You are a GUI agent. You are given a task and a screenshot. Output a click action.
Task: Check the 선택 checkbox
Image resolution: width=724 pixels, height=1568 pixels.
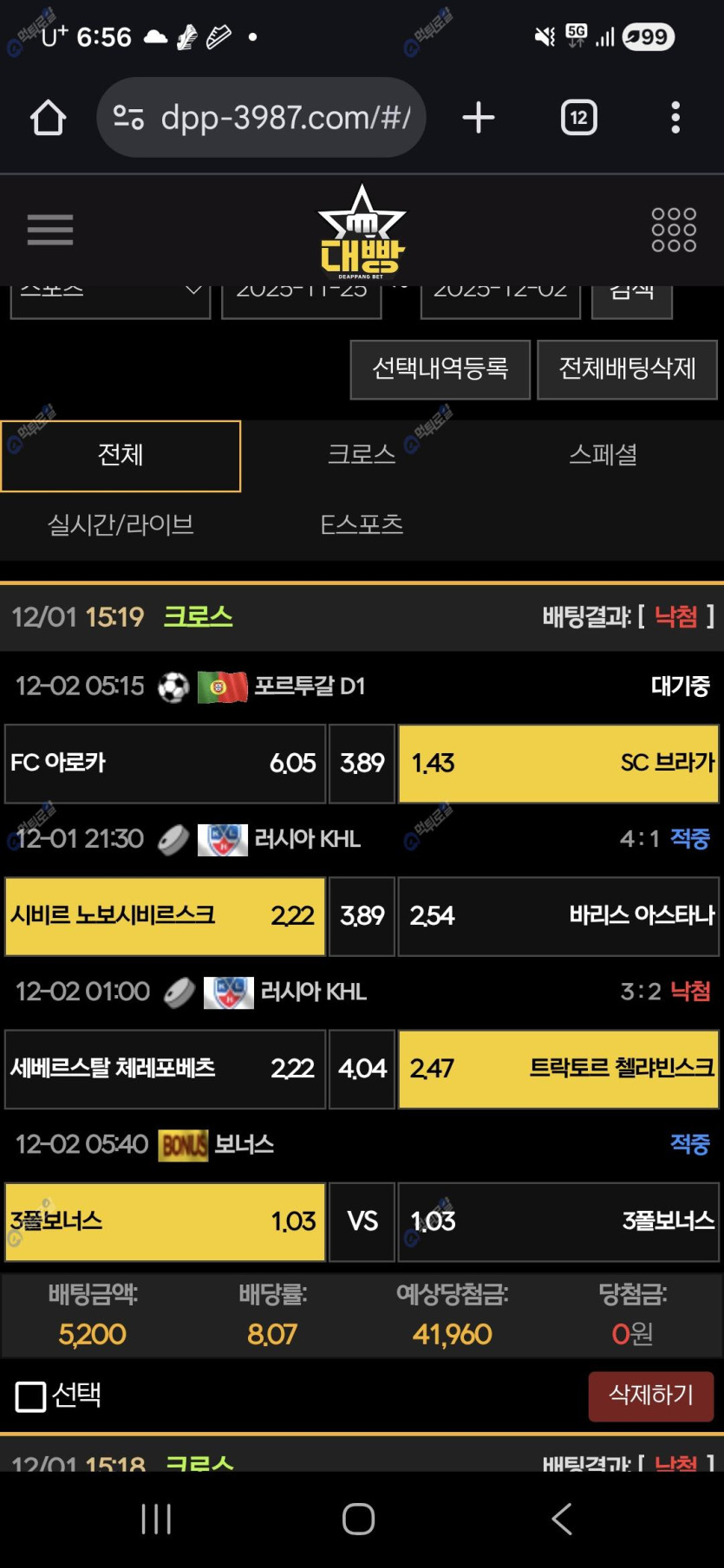(31, 1396)
